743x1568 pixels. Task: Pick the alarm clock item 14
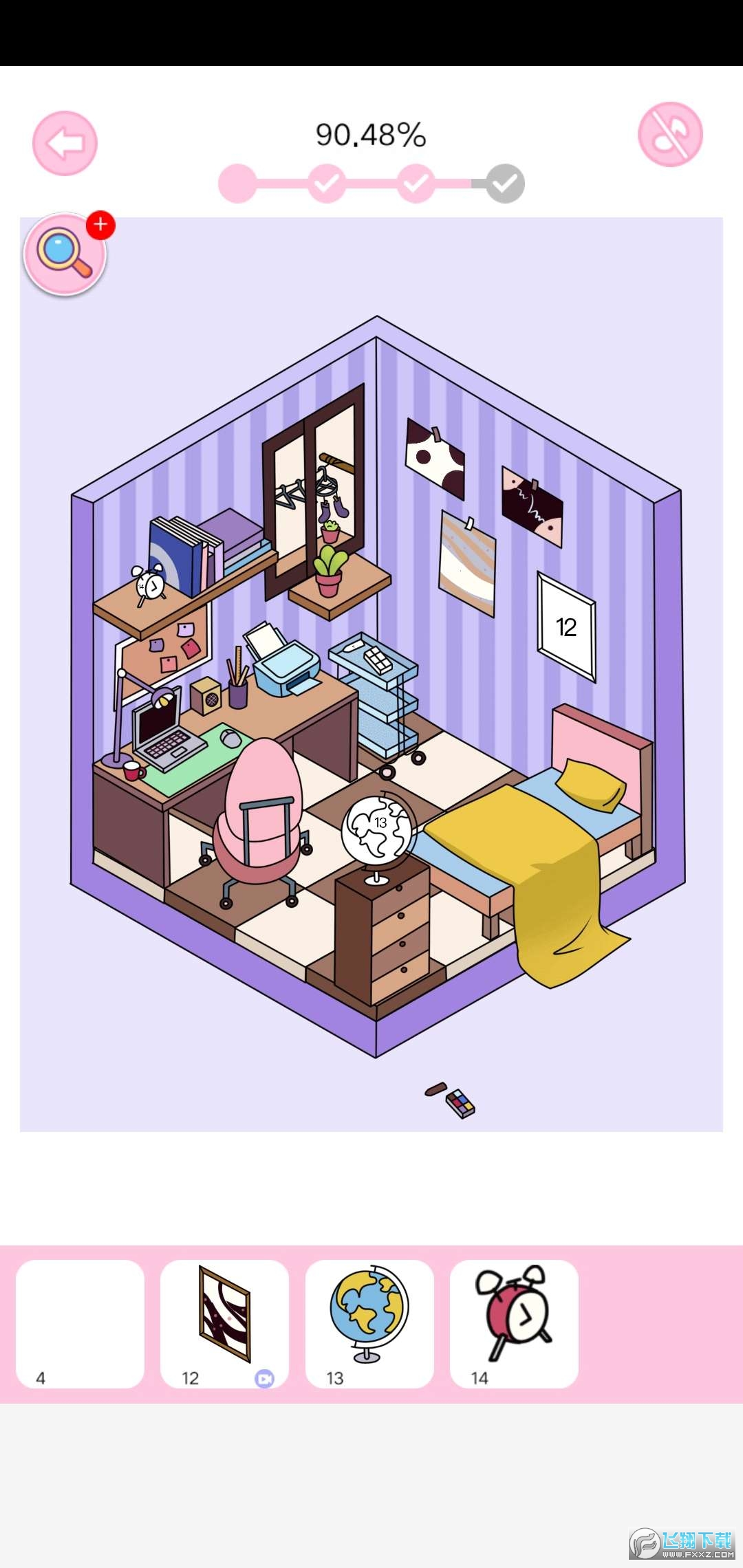pos(514,1324)
